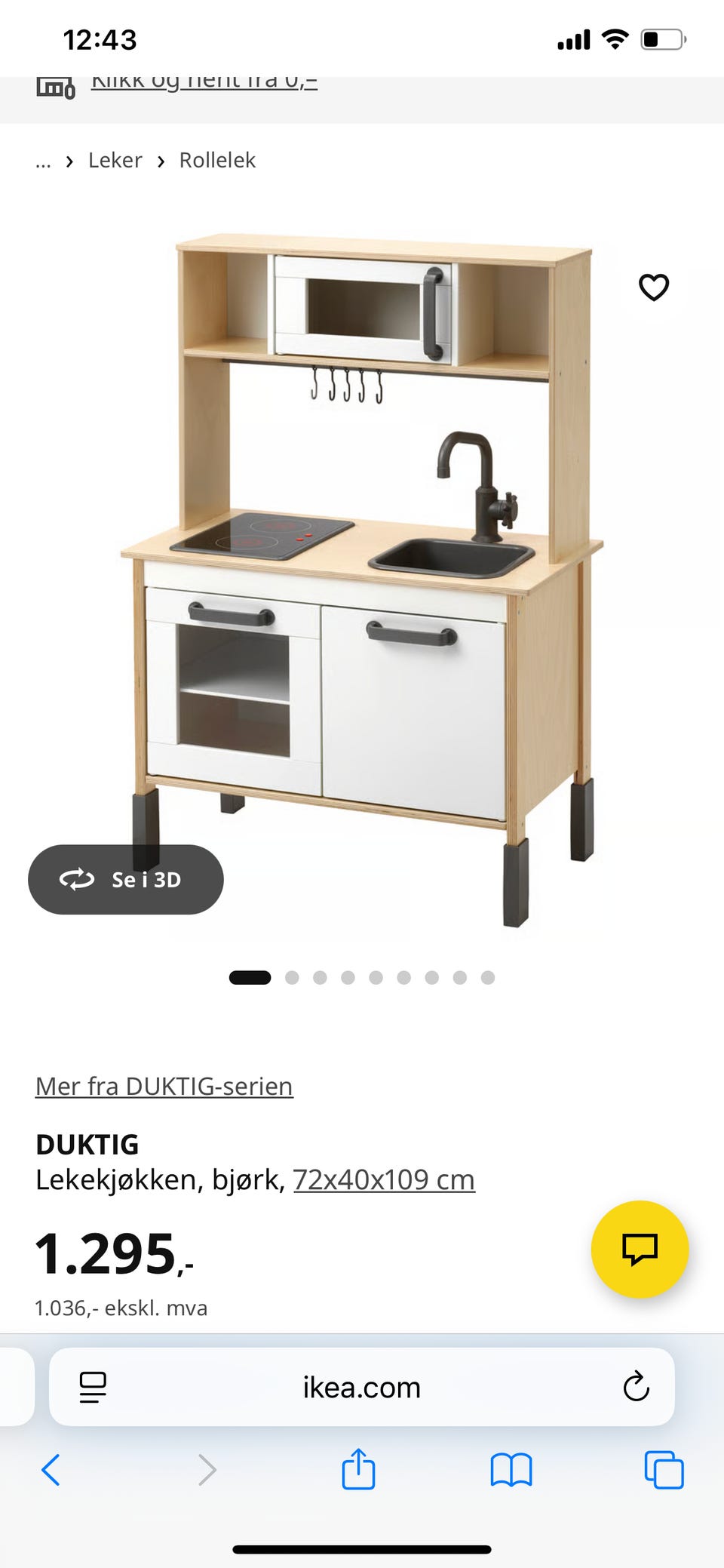Go to the Leker breadcrumb
Image resolution: width=724 pixels, height=1568 pixels.
coord(115,160)
